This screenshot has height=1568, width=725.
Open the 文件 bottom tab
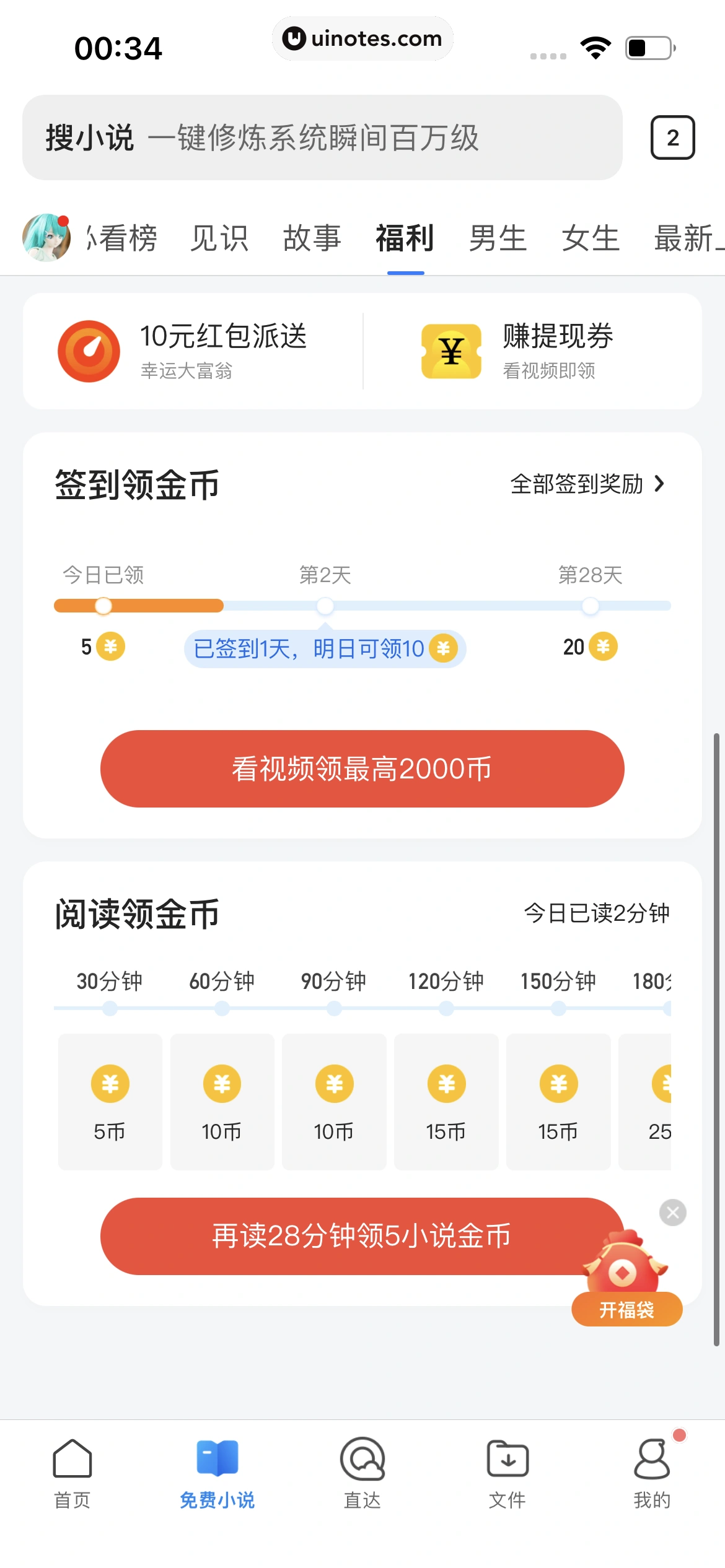507,1474
